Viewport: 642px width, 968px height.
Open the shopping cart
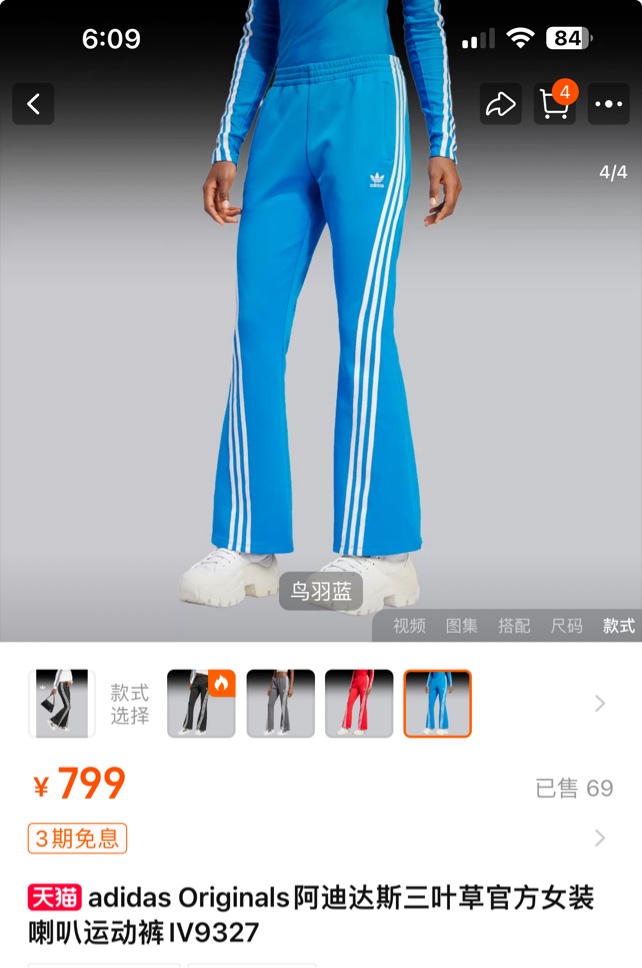(x=553, y=104)
